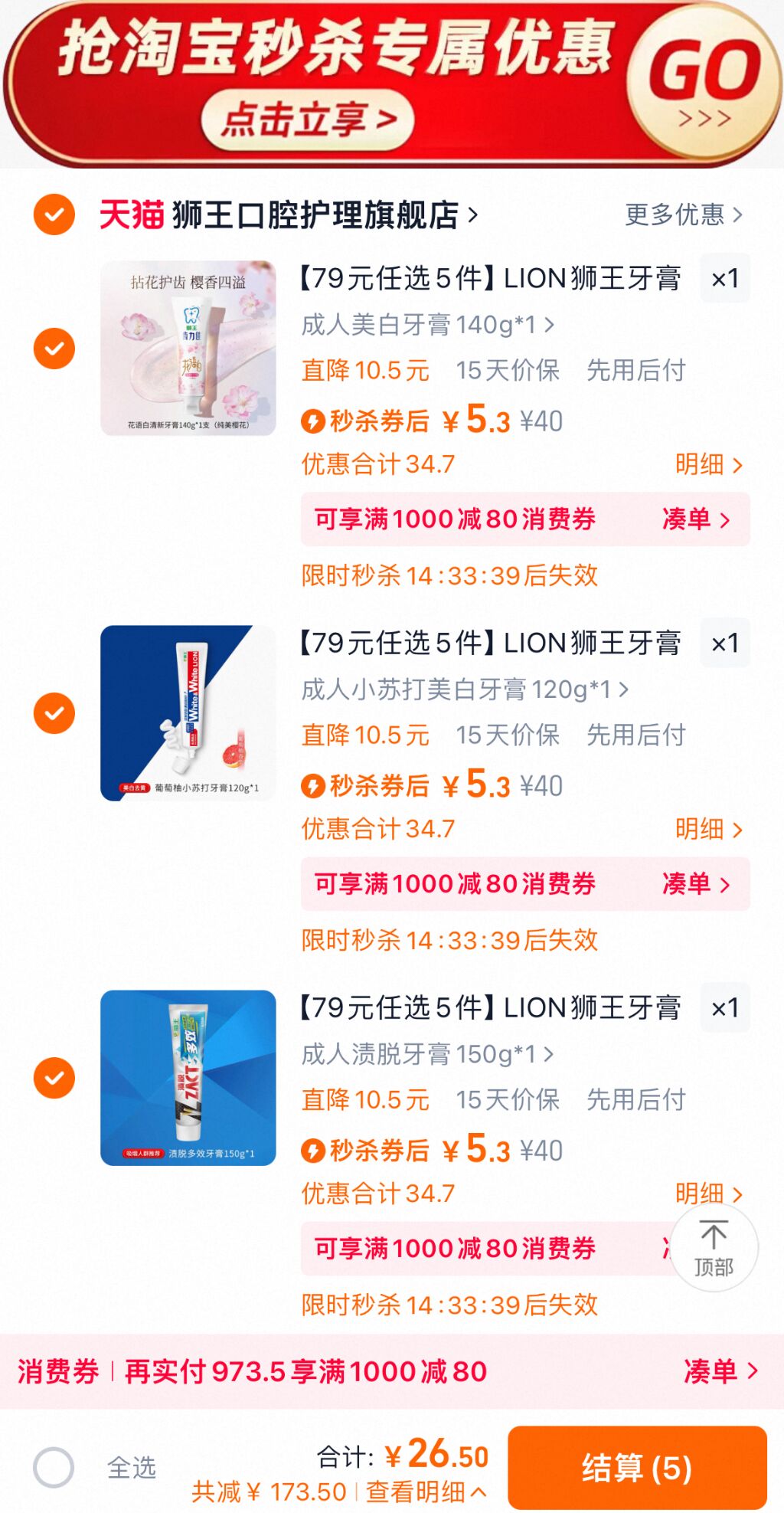Open 明细 breakdown for 小苏打牙膏
This screenshot has width=784, height=1513.
[x=707, y=829]
